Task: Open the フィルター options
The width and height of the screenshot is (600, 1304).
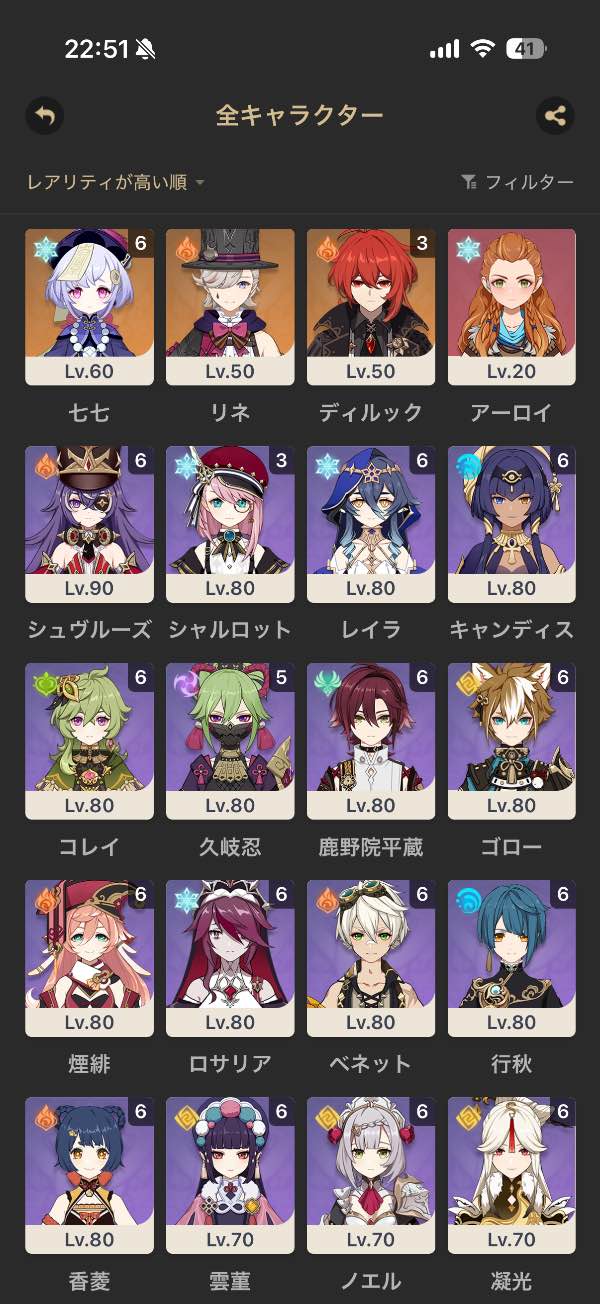Action: [x=517, y=182]
